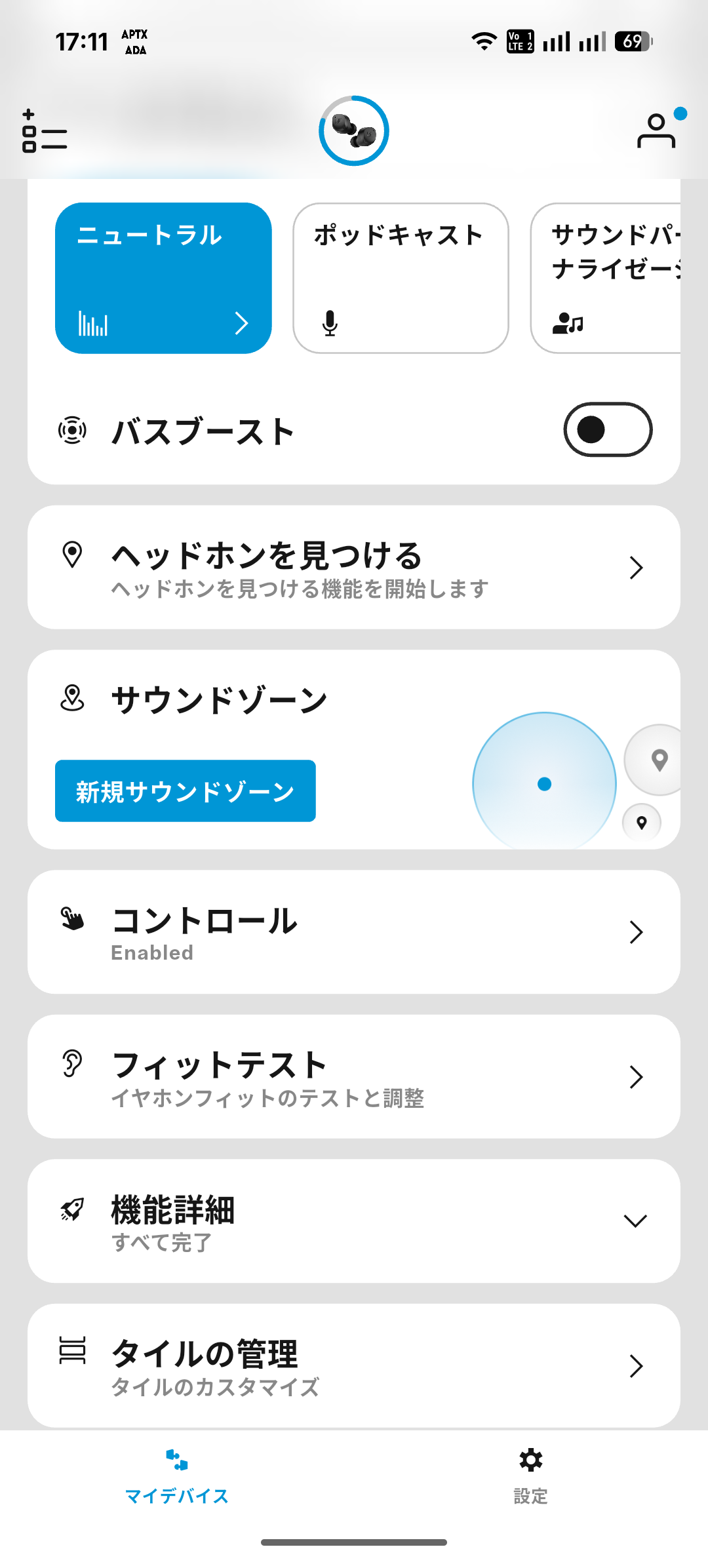Tap the connected earbuds icon
This screenshot has width=708, height=1568.
354,131
